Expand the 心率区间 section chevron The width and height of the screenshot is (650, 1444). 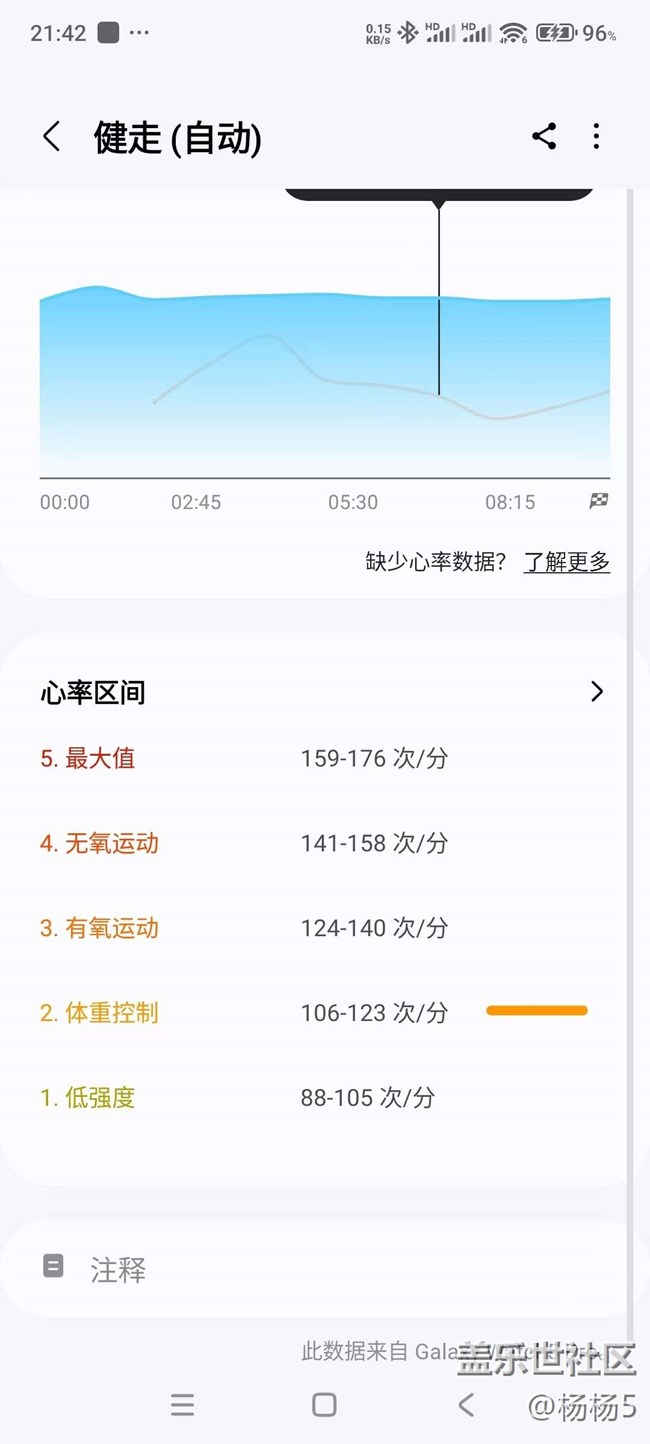pos(597,692)
